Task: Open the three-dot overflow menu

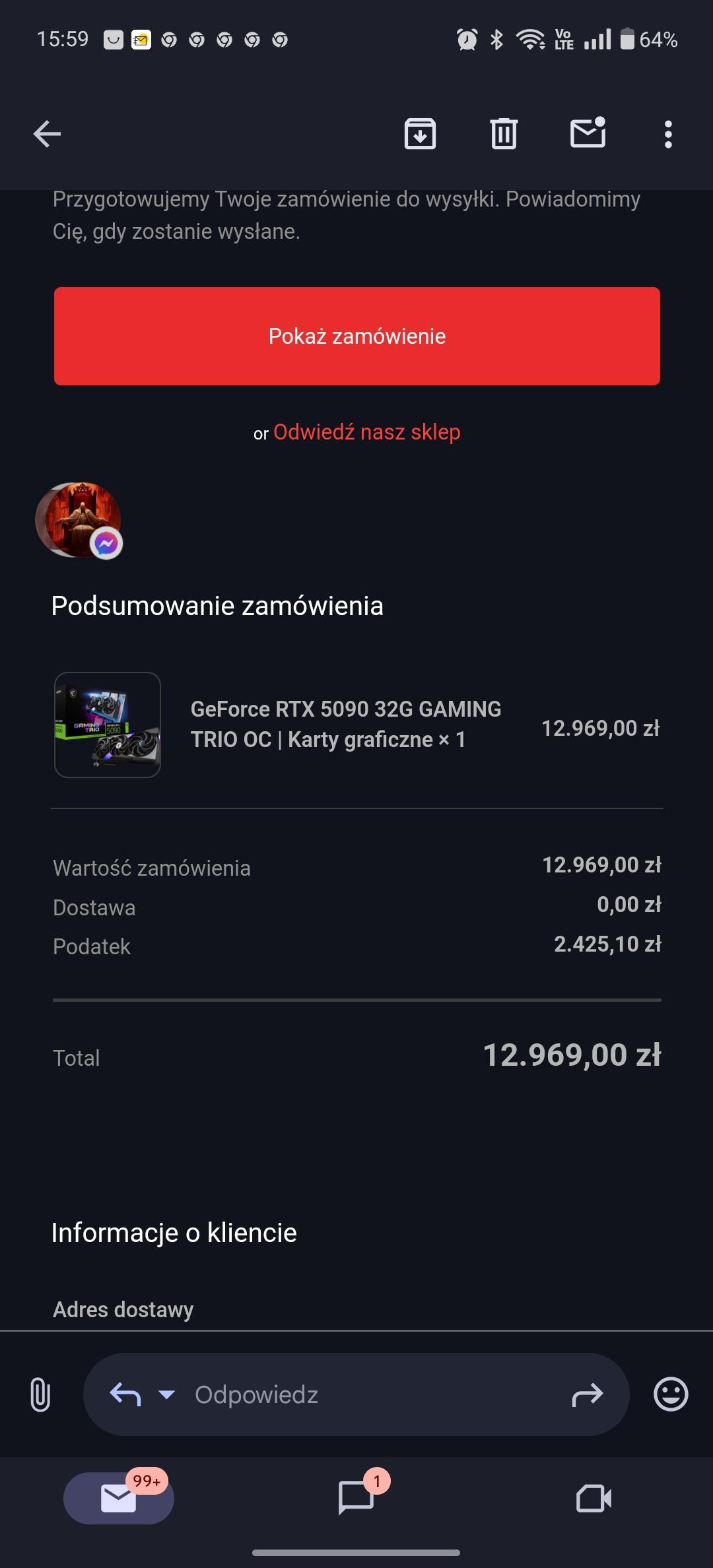Action: [668, 134]
